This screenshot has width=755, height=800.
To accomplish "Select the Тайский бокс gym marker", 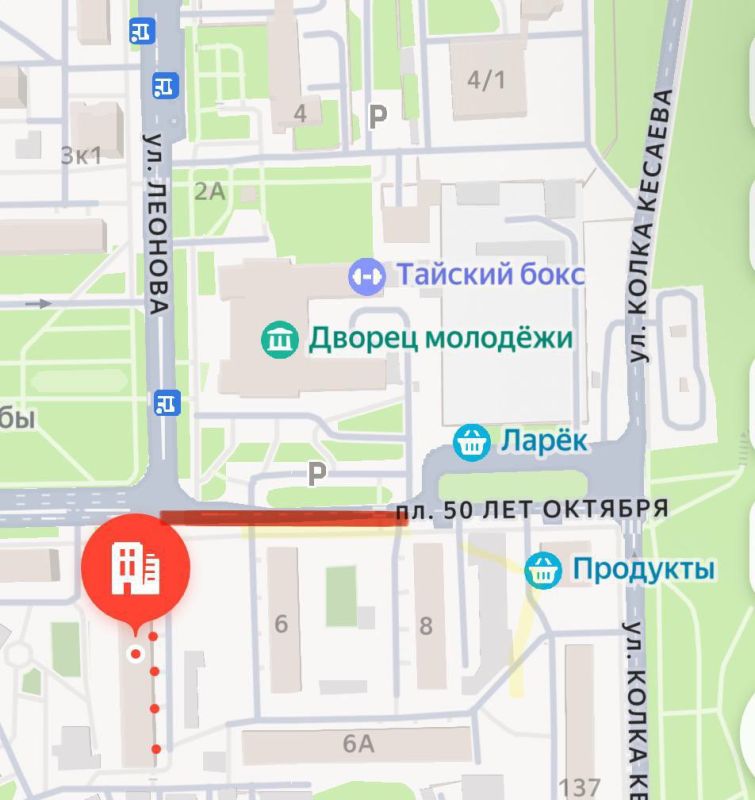I will tap(367, 275).
